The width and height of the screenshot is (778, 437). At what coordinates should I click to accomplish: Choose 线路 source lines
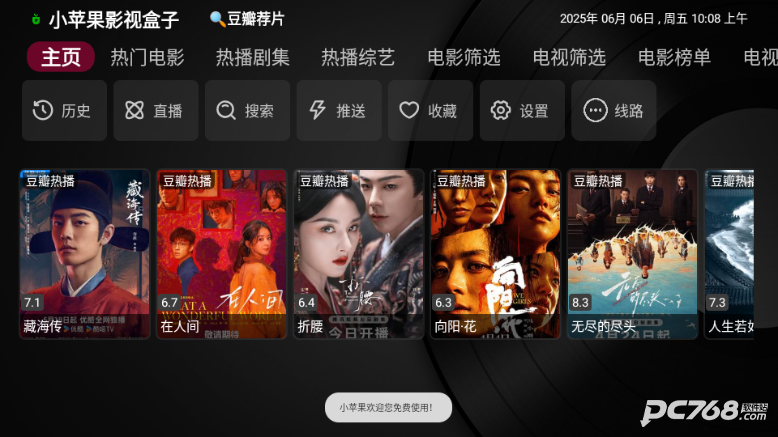click(613, 111)
